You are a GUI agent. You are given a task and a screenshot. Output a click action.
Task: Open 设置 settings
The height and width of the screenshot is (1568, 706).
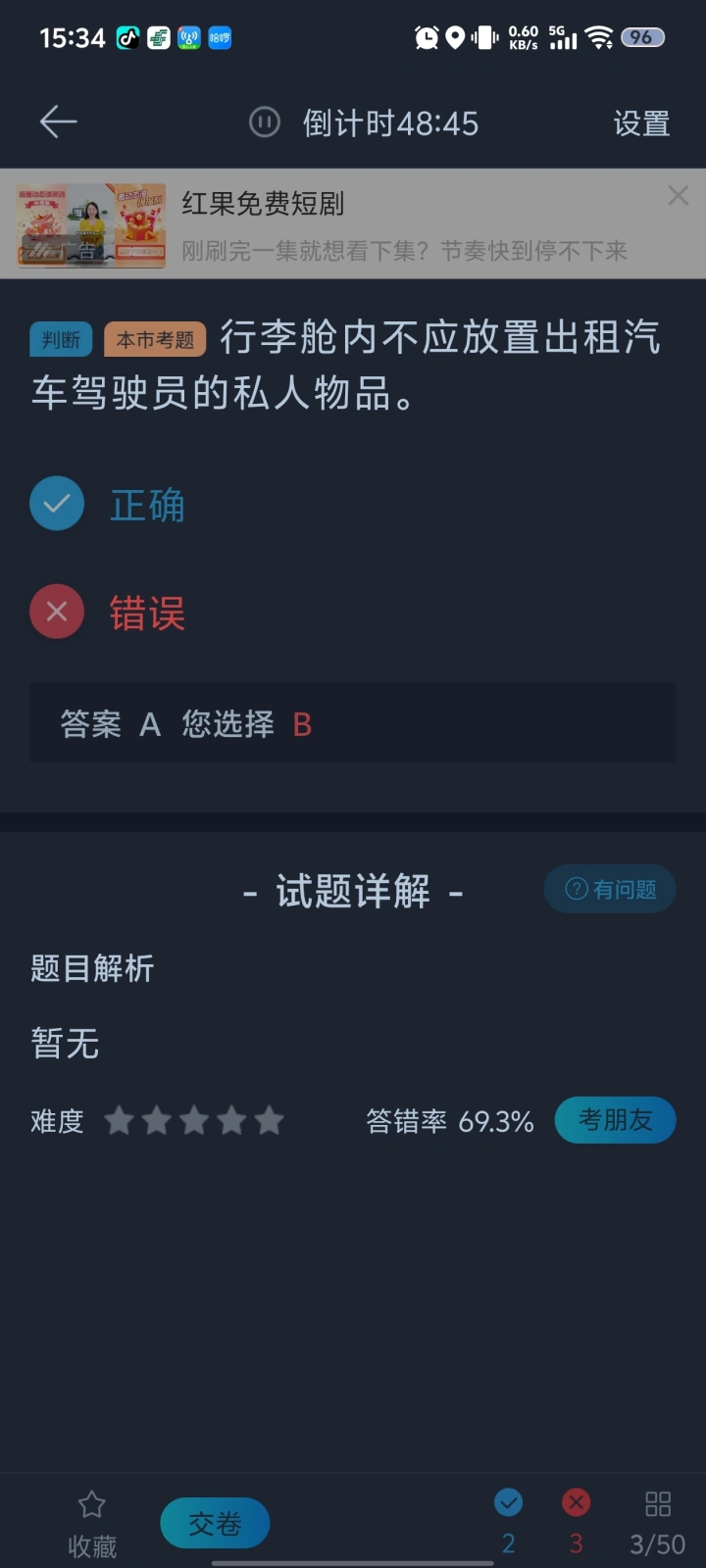tap(641, 123)
